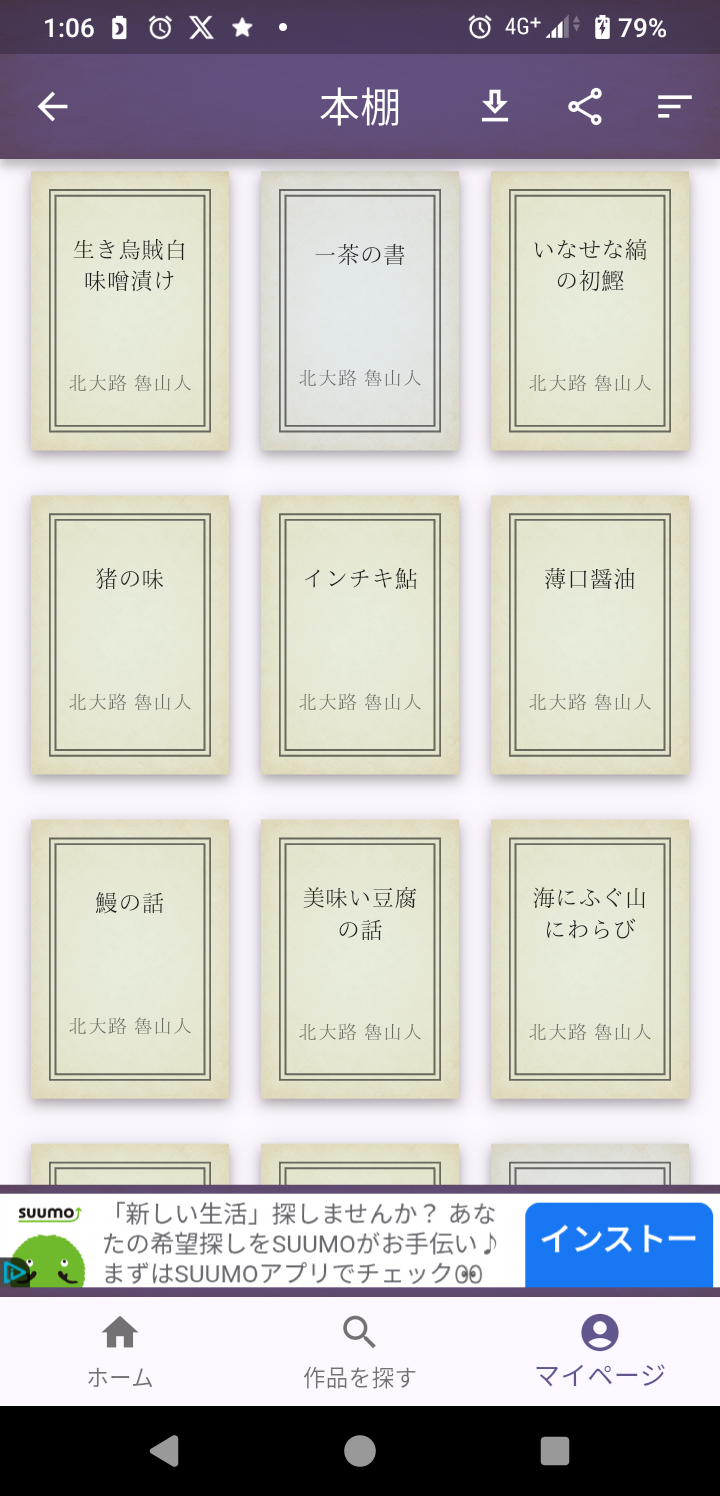Open the book 薄口醤油
This screenshot has width=720, height=1496.
[x=590, y=635]
